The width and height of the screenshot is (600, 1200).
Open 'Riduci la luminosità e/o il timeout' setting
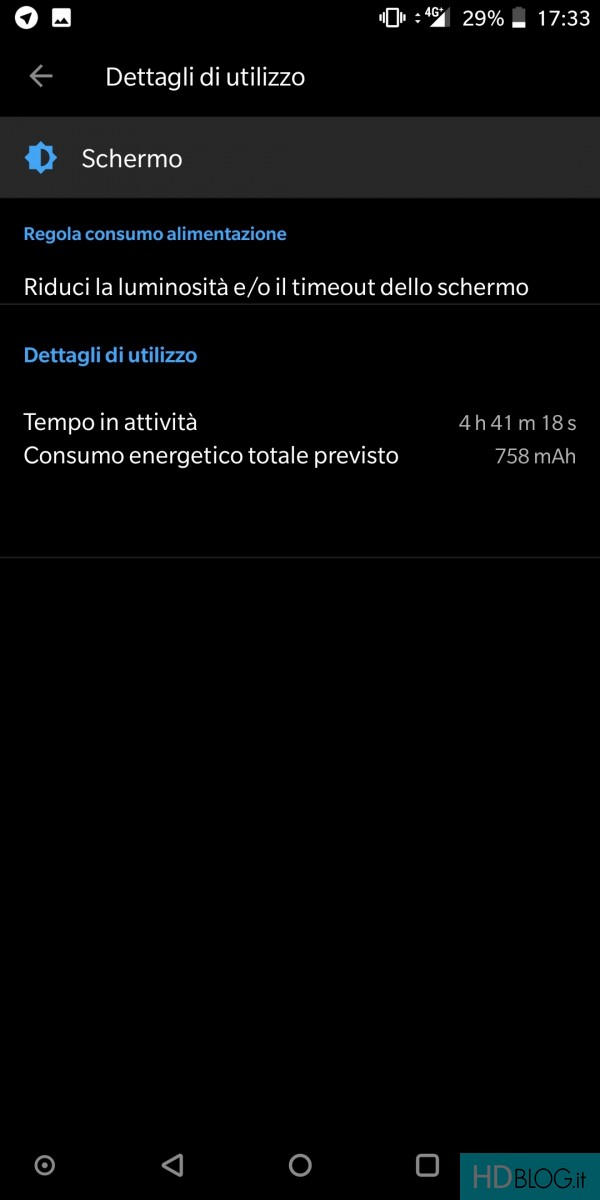300,288
